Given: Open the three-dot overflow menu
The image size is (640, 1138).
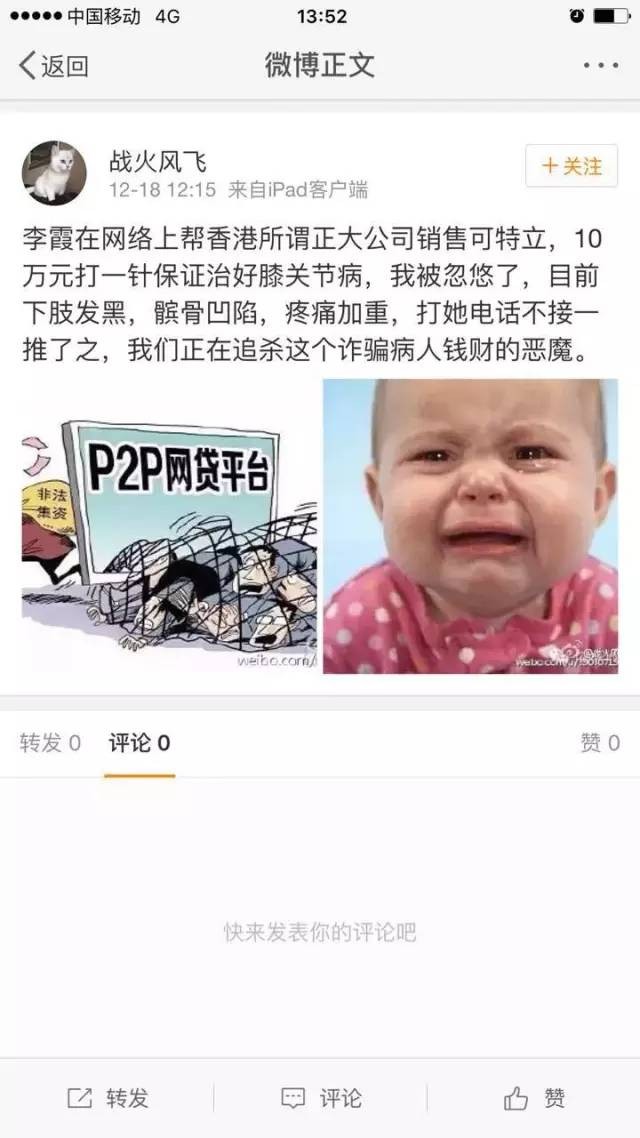Looking at the screenshot, I should (600, 66).
